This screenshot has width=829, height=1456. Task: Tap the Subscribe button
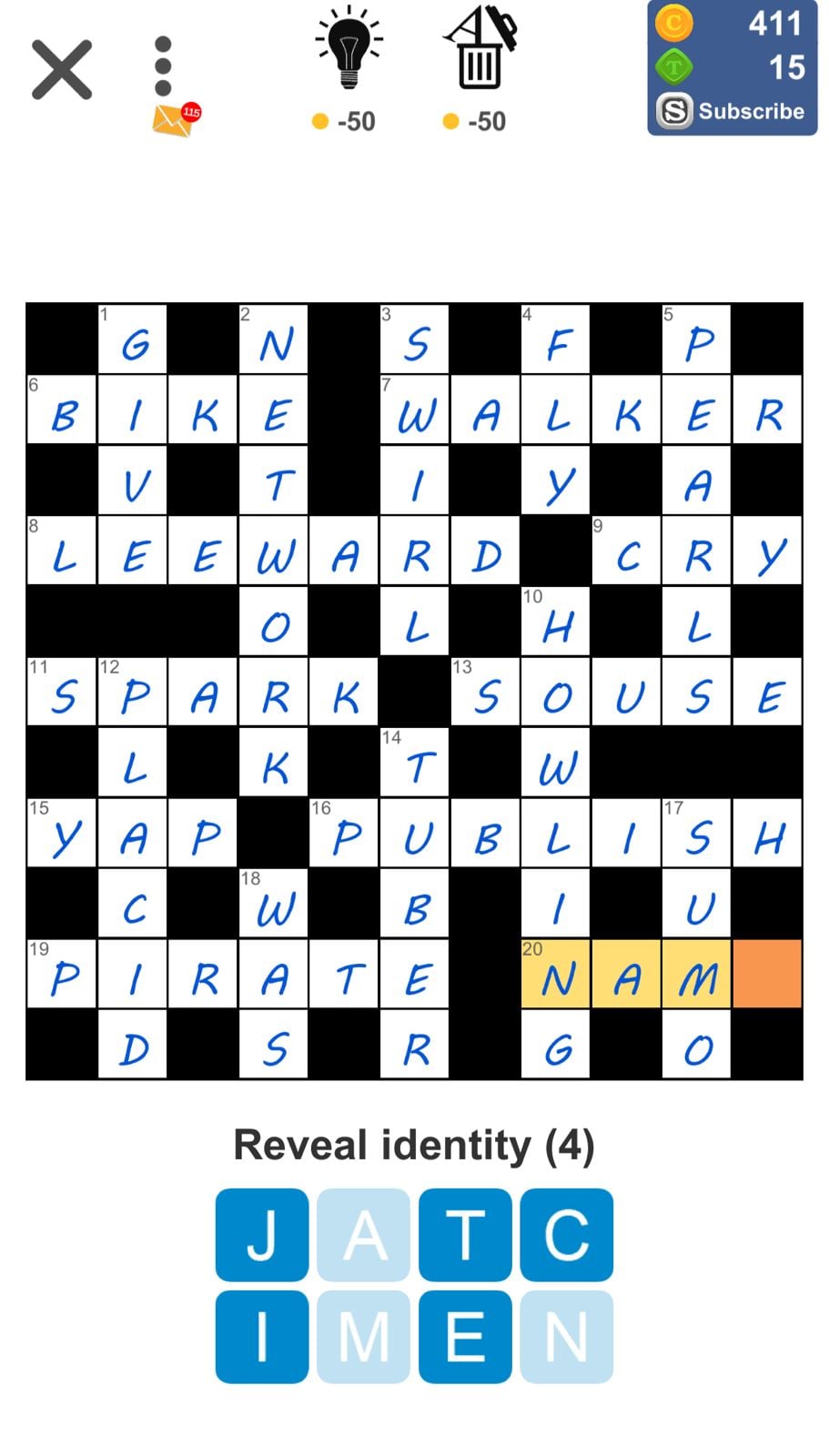coord(733,111)
